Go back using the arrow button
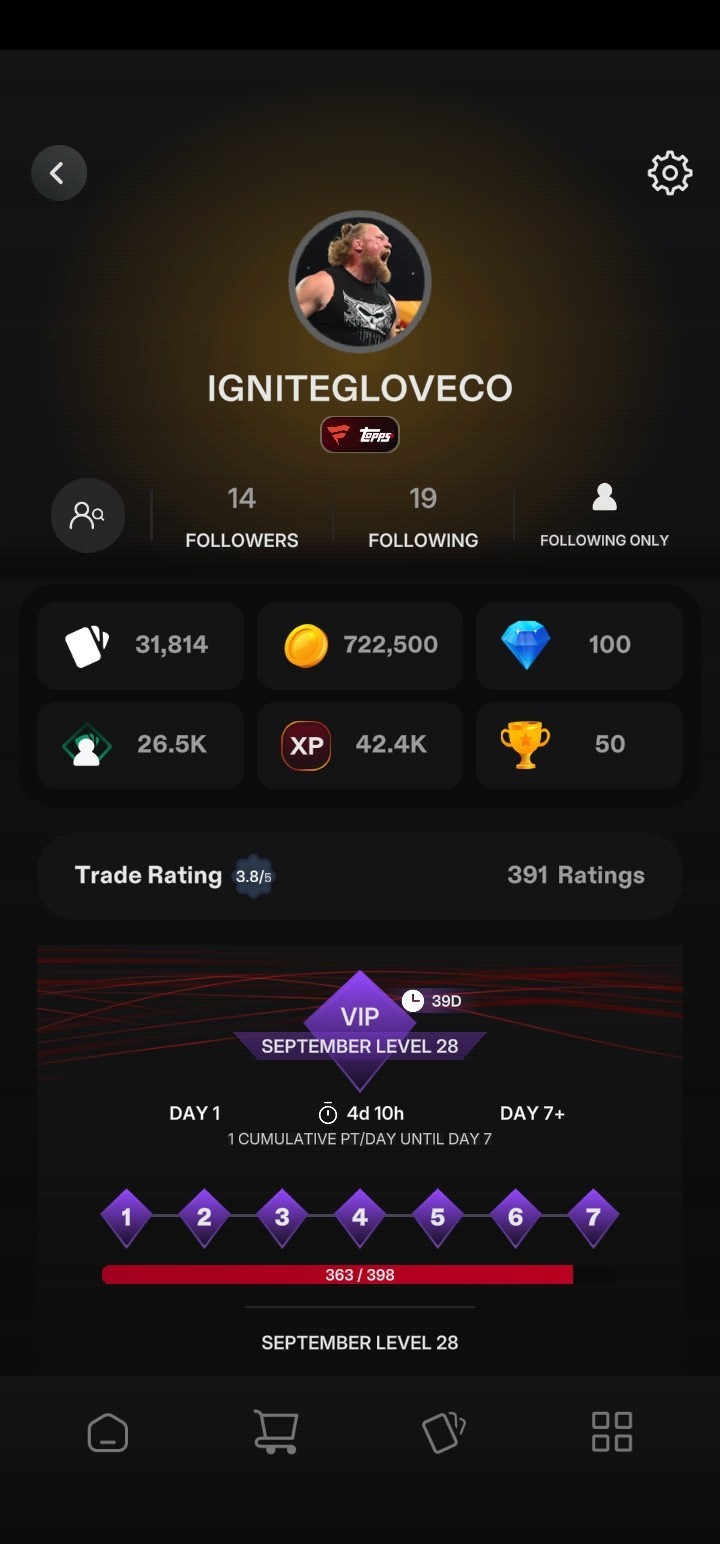This screenshot has width=720, height=1544. pos(58,173)
